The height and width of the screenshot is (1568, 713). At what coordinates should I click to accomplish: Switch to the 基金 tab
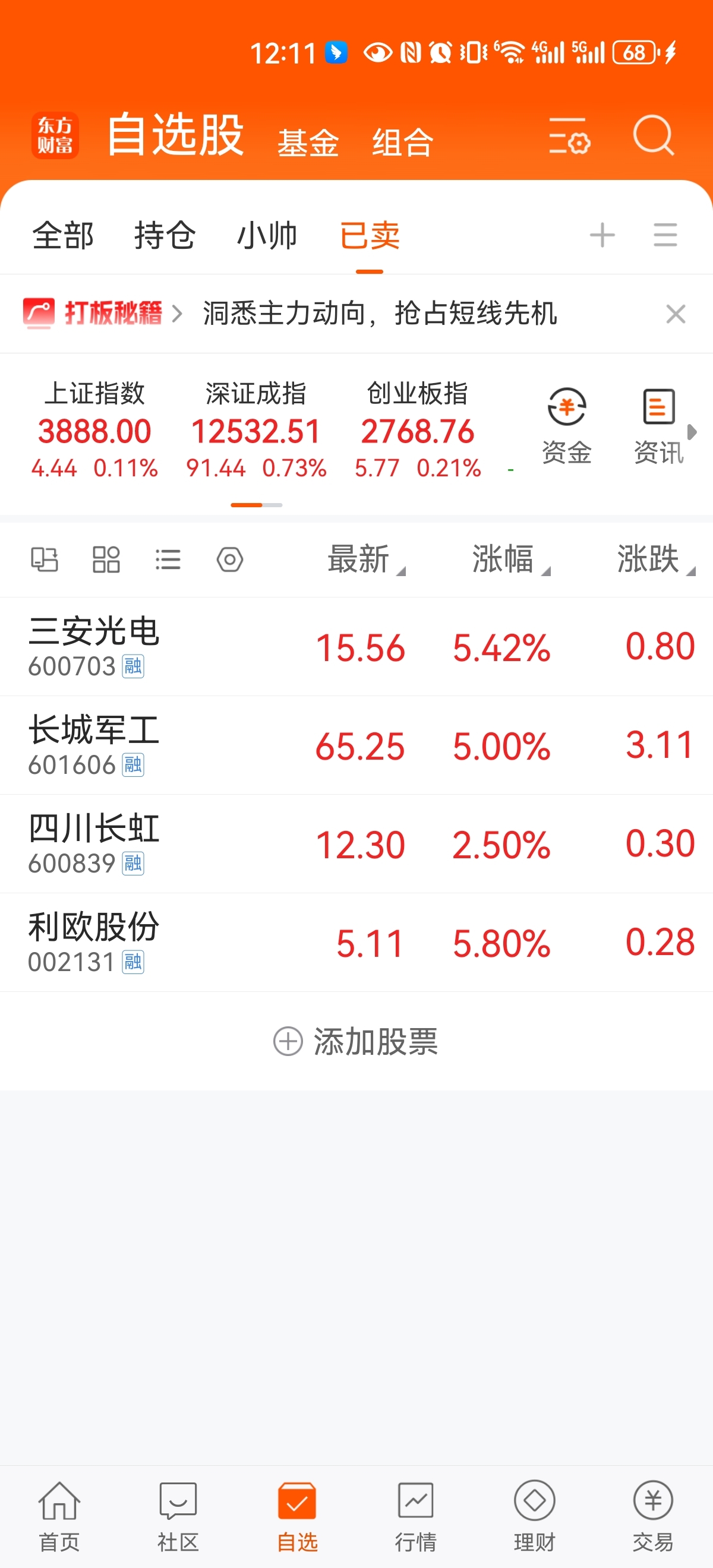pos(308,143)
